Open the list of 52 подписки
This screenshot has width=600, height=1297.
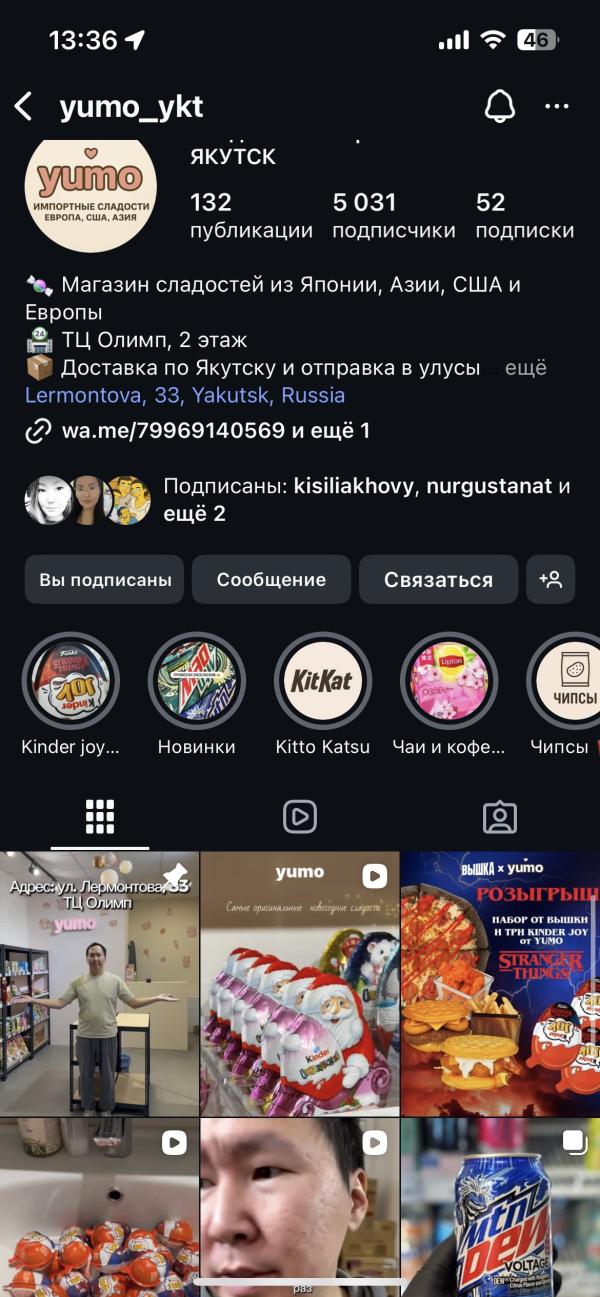tap(525, 216)
